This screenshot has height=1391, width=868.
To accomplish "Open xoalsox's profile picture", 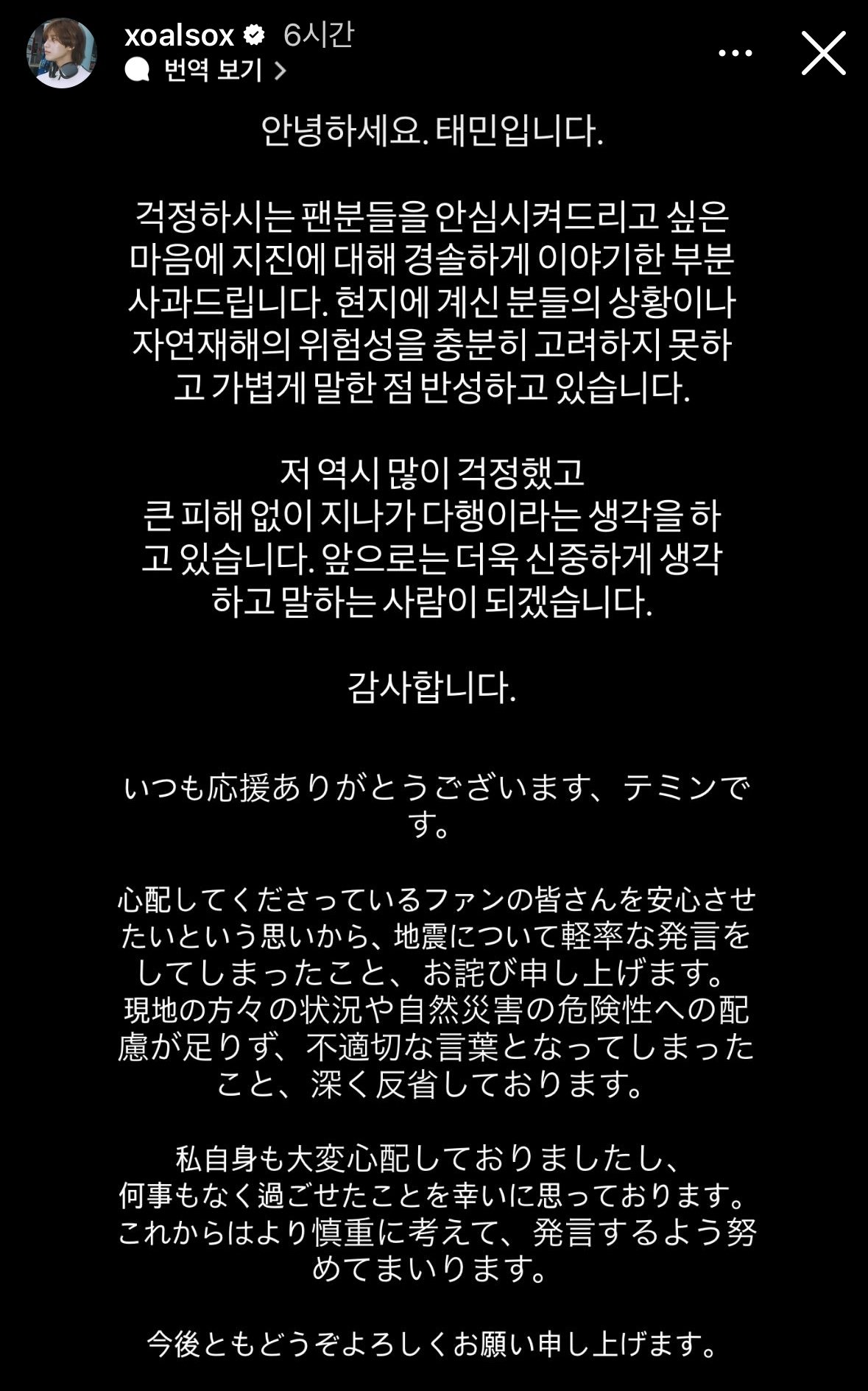I will click(x=62, y=53).
